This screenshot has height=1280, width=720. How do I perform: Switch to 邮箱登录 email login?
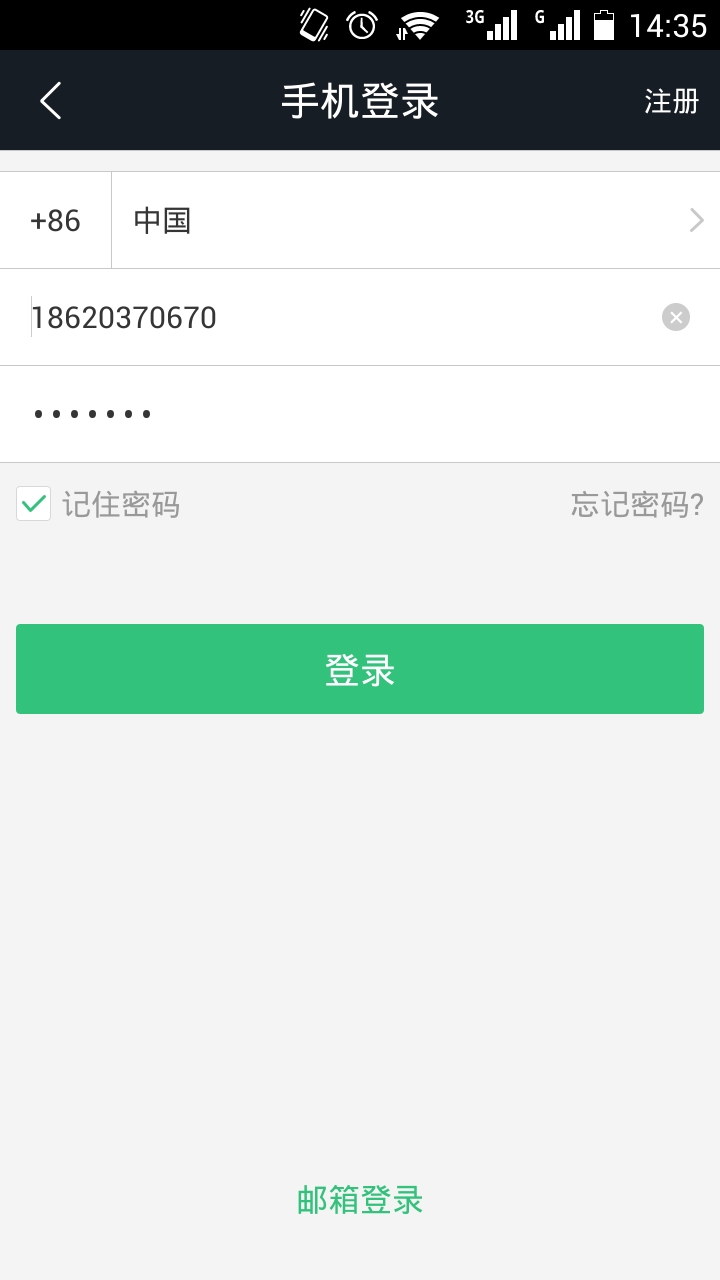click(359, 1199)
